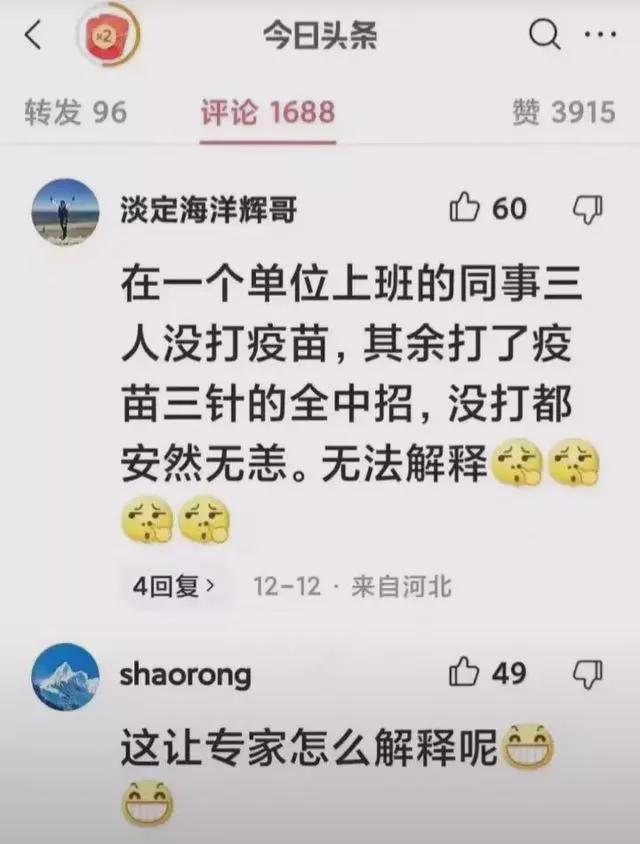Open the search magnifier icon

(544, 37)
